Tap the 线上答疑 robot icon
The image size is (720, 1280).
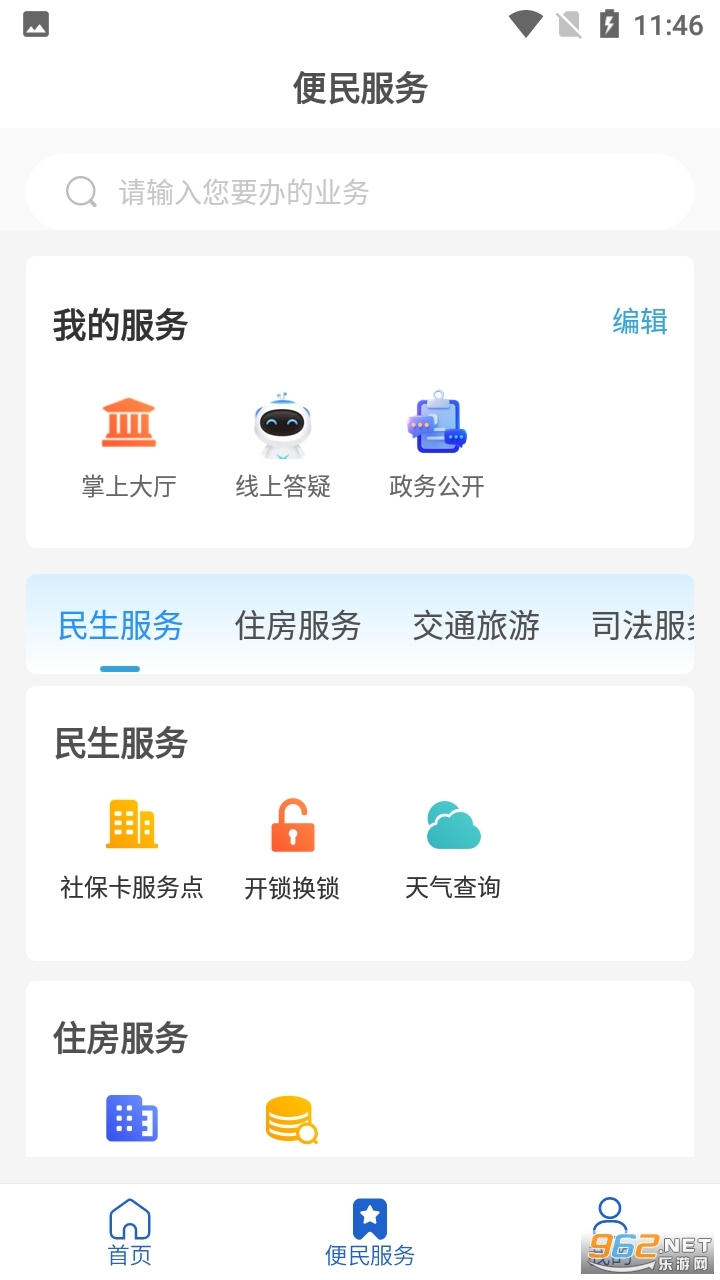point(282,422)
